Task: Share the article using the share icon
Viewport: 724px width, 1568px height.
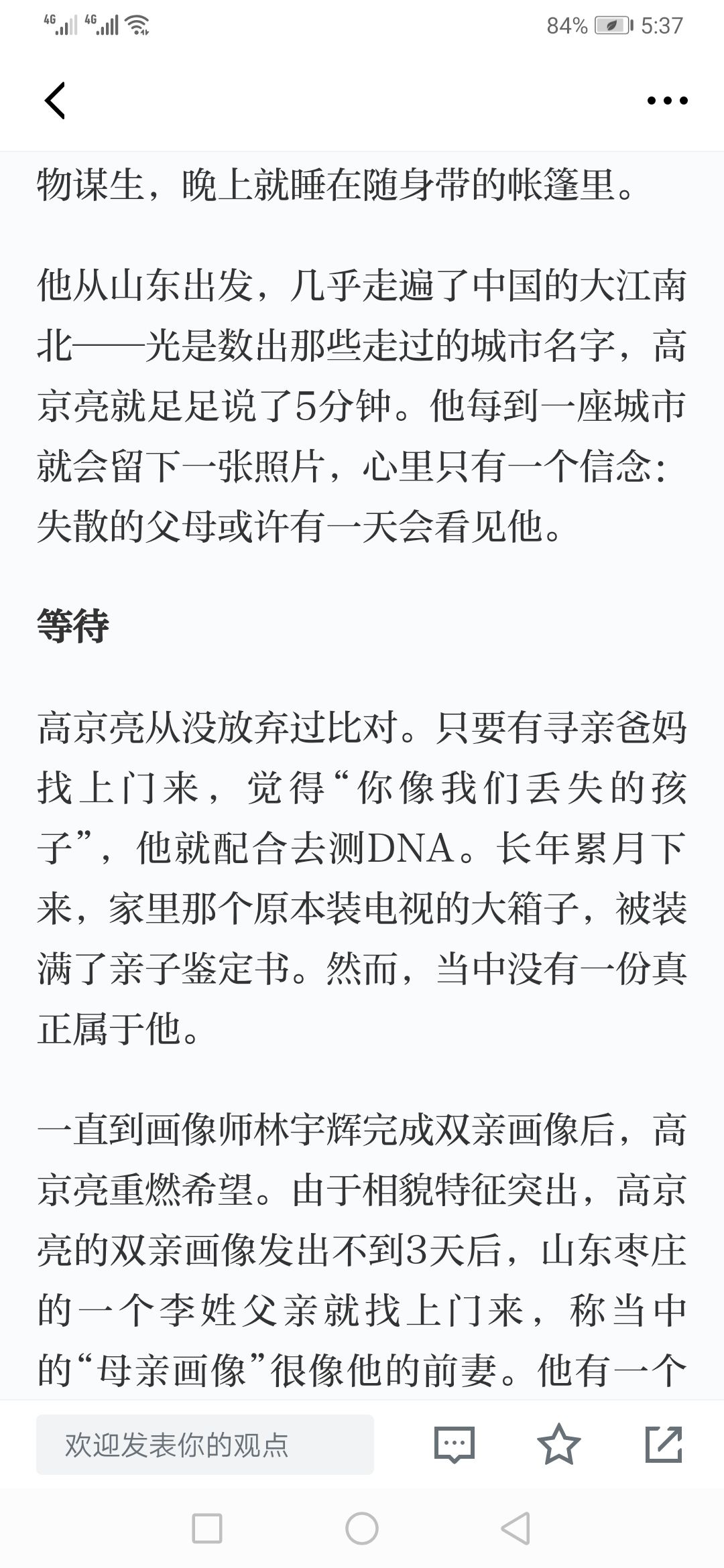Action: coord(664,1444)
